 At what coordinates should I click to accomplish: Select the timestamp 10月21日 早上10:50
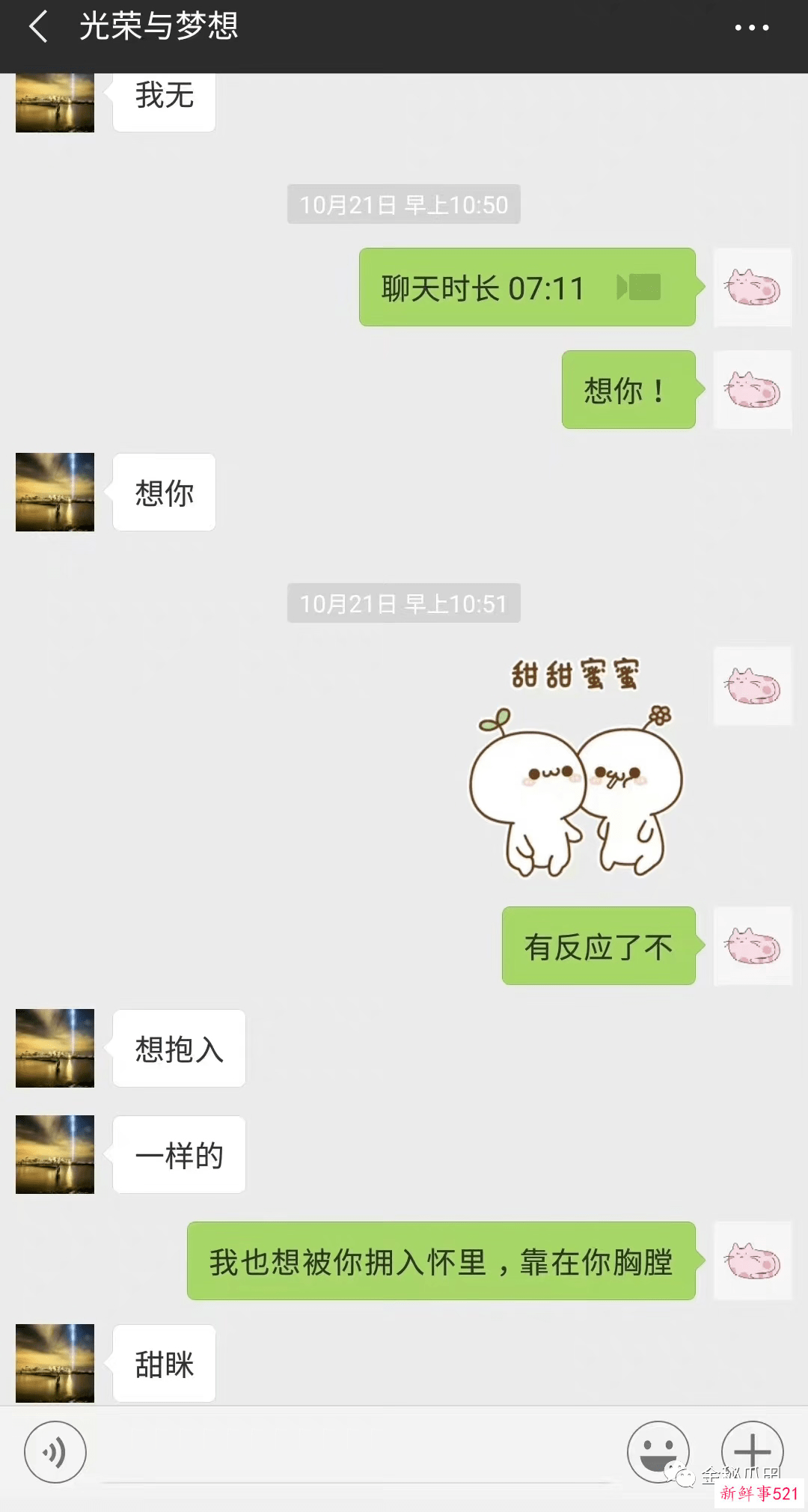click(403, 204)
